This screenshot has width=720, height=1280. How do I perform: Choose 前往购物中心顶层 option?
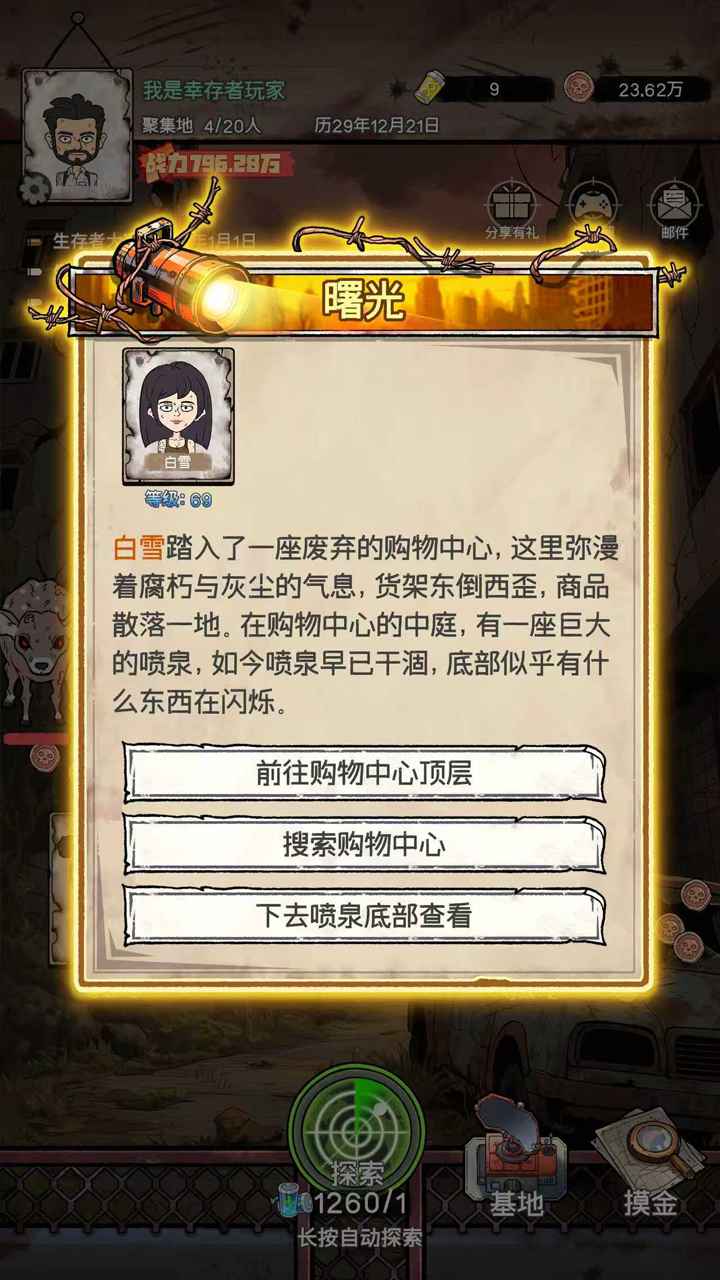point(363,772)
